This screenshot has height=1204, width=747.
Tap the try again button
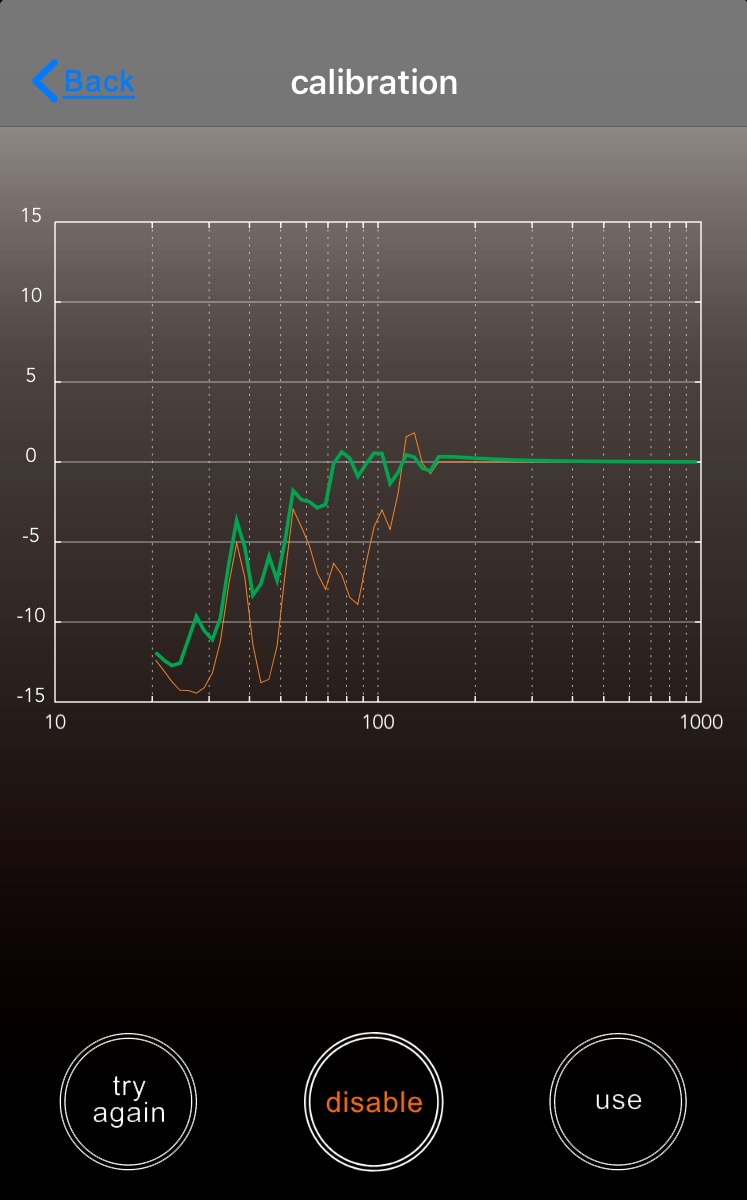(129, 1101)
